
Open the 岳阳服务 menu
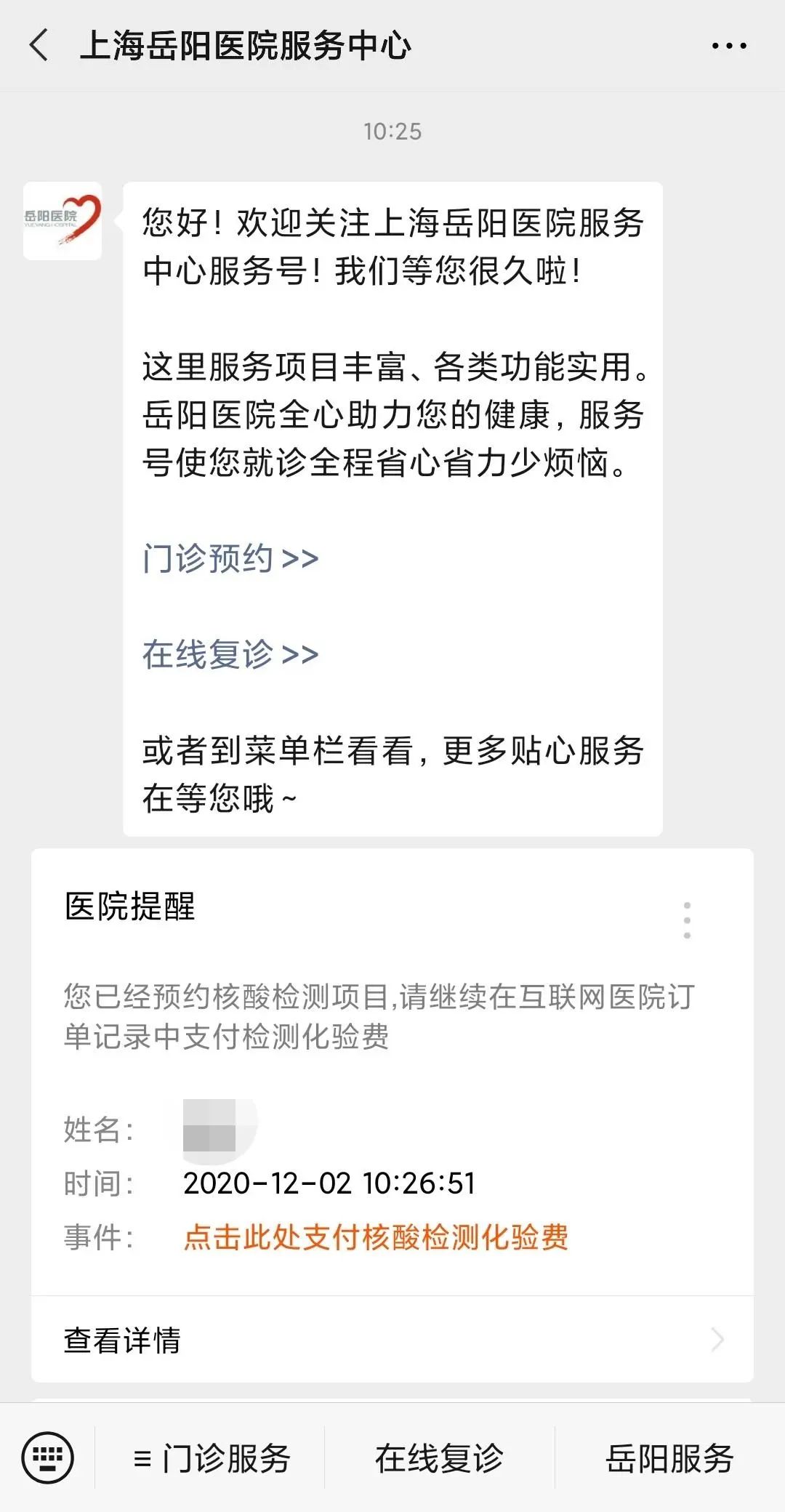coord(669,1458)
